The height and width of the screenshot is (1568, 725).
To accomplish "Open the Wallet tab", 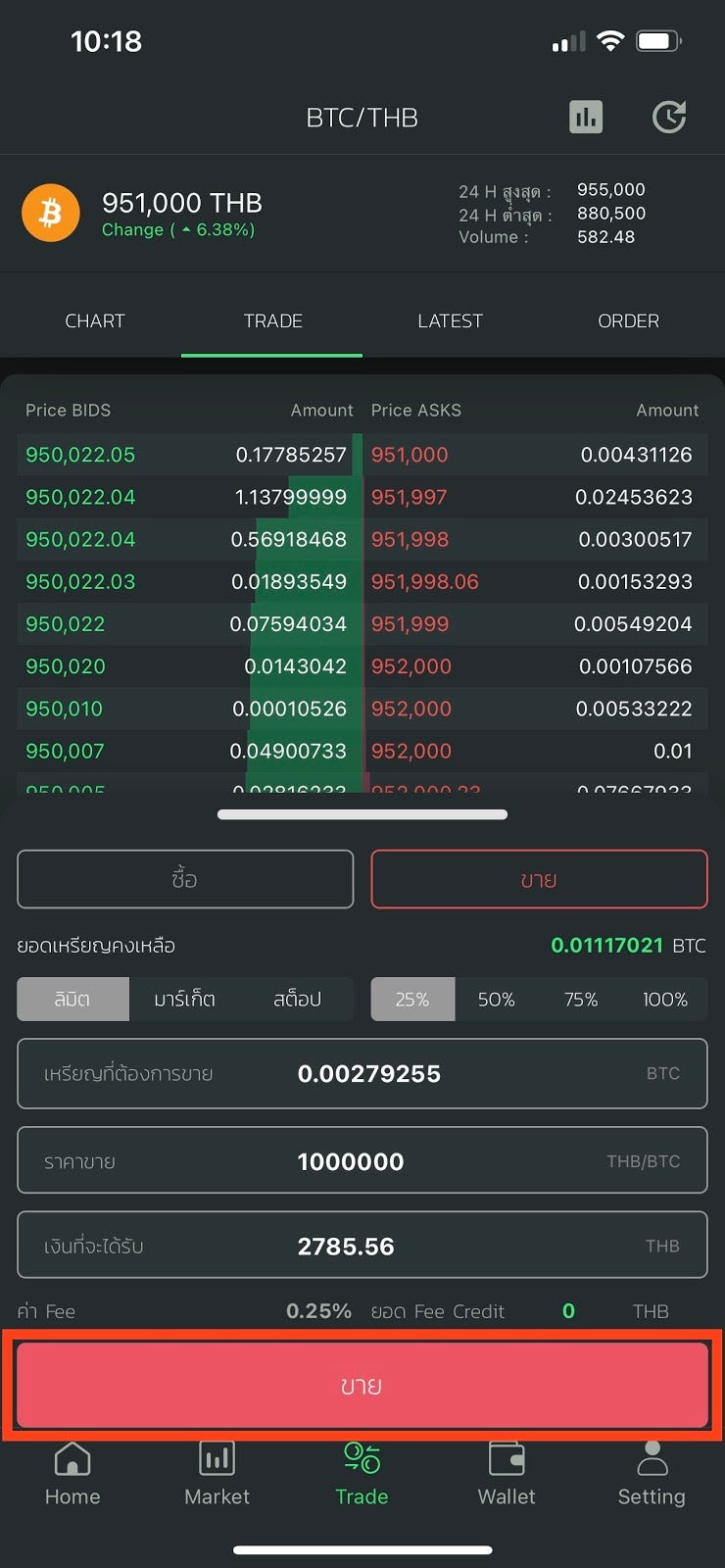I will click(x=507, y=1474).
